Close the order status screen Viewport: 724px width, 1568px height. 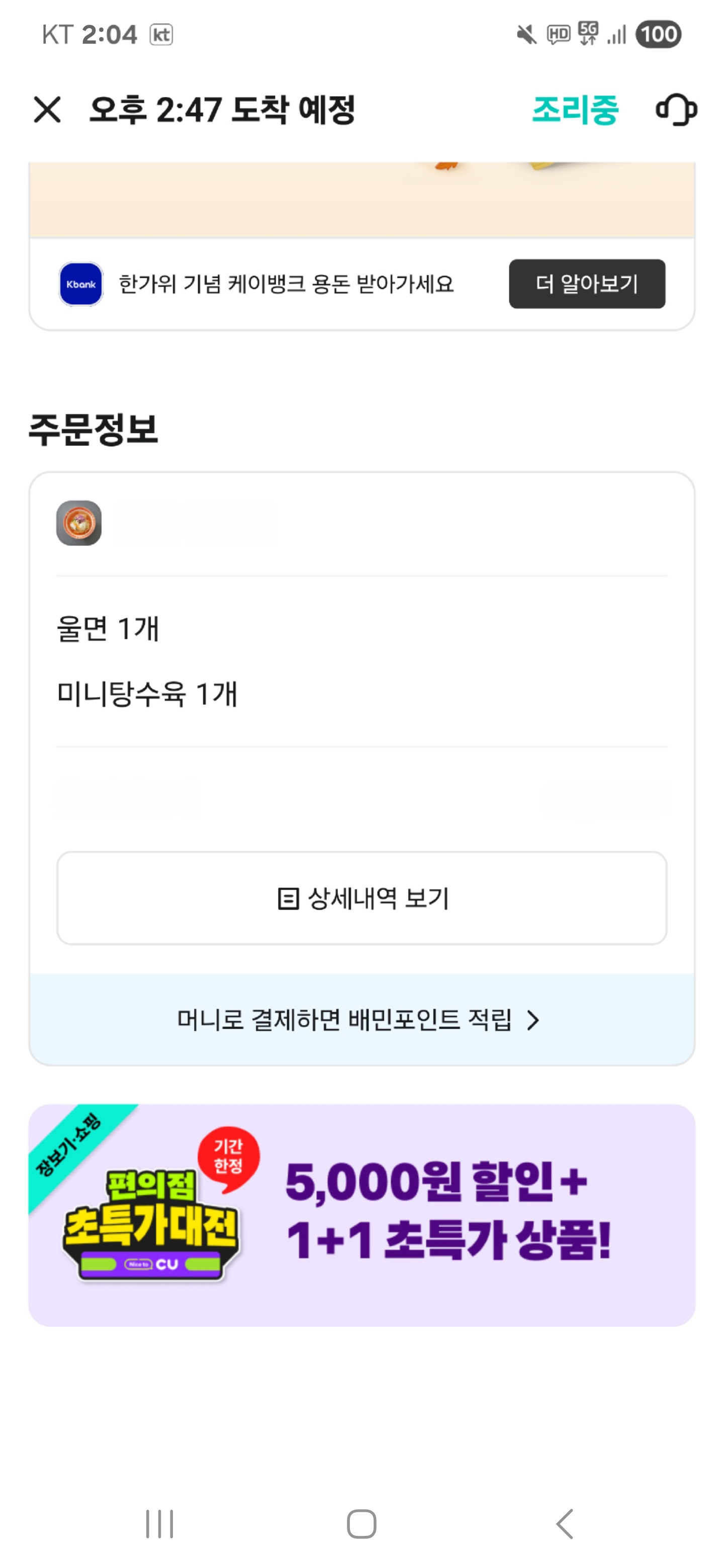[47, 110]
